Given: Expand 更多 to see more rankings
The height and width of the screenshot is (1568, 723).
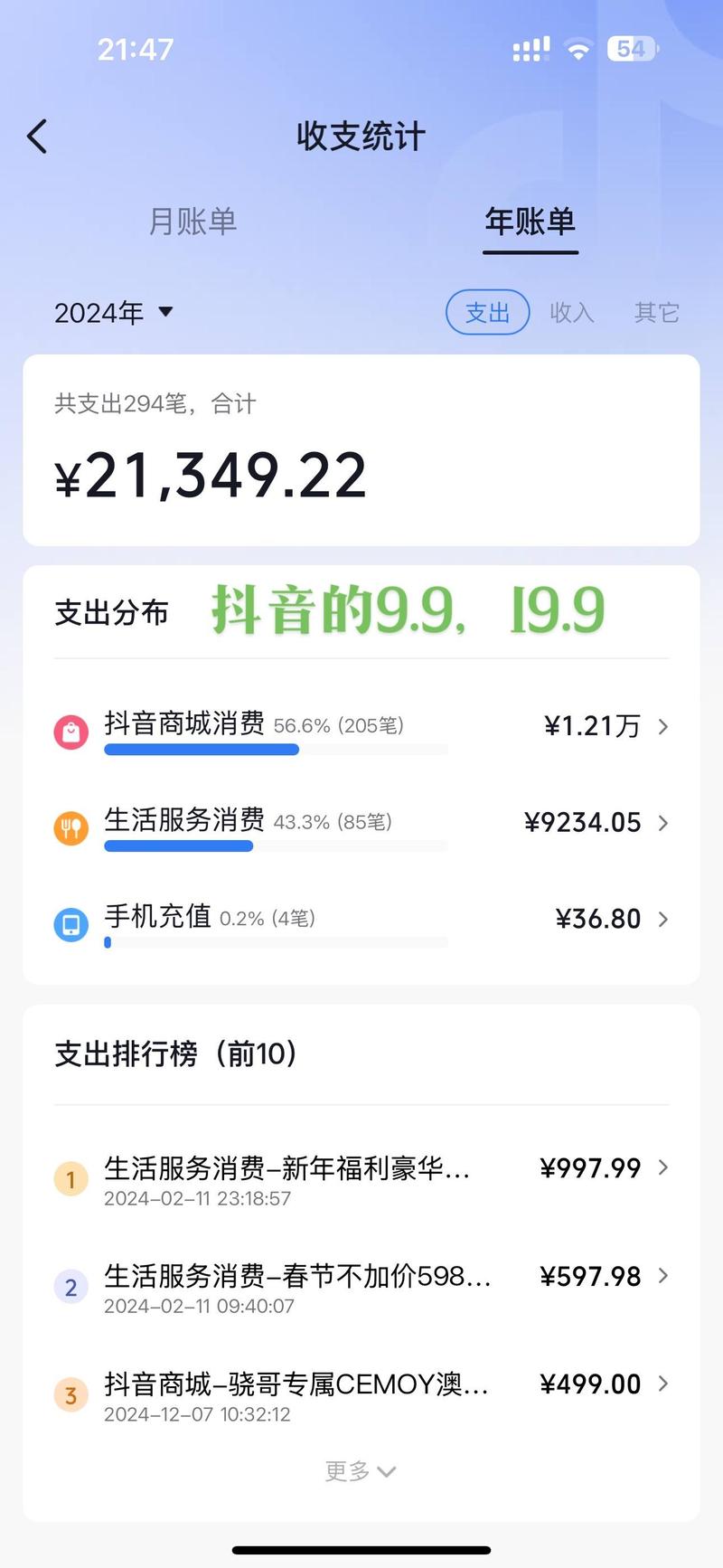Looking at the screenshot, I should [x=361, y=1470].
